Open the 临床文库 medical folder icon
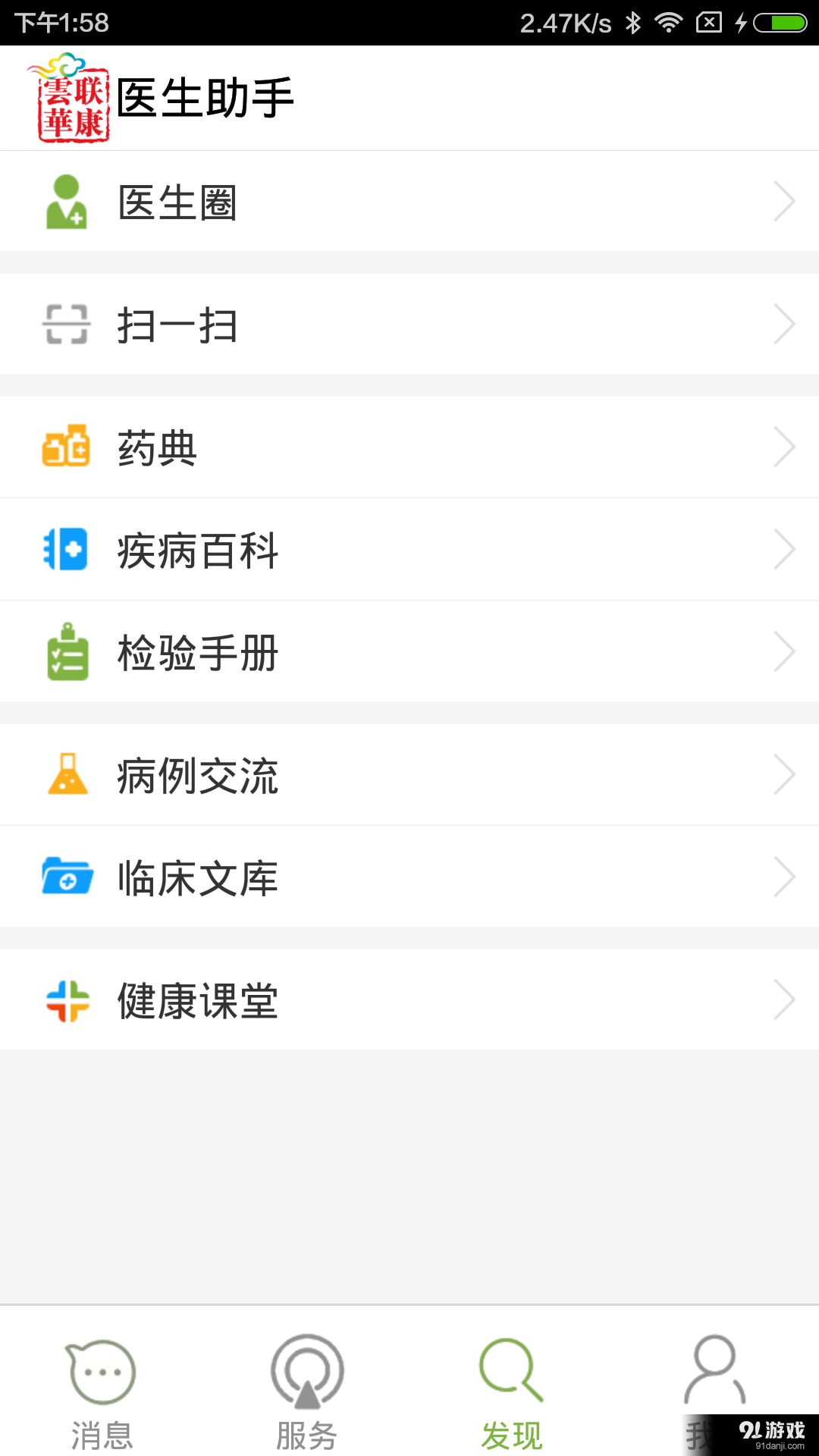819x1456 pixels. (x=67, y=877)
